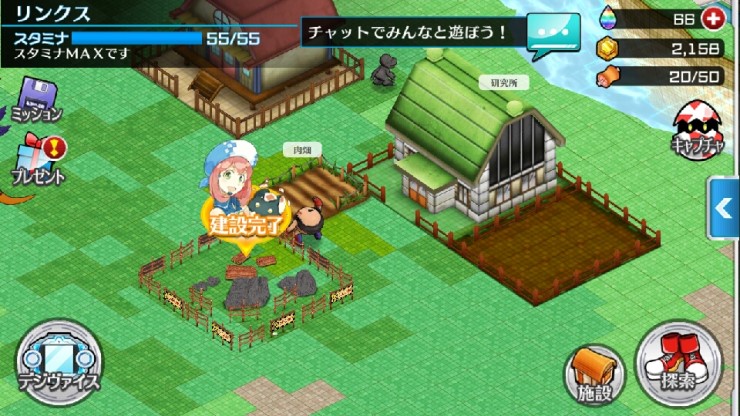
Task: Open the プレゼント gift box
Action: coord(38,160)
